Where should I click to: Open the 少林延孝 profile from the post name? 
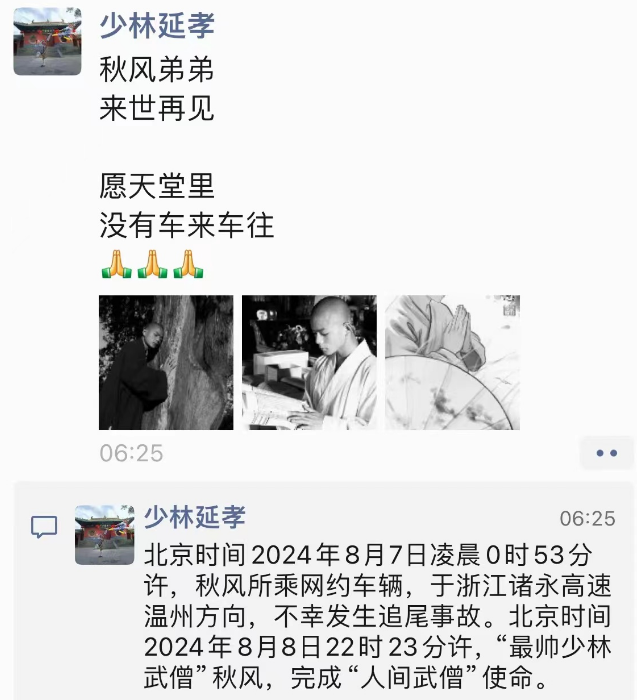pyautogui.click(x=157, y=26)
